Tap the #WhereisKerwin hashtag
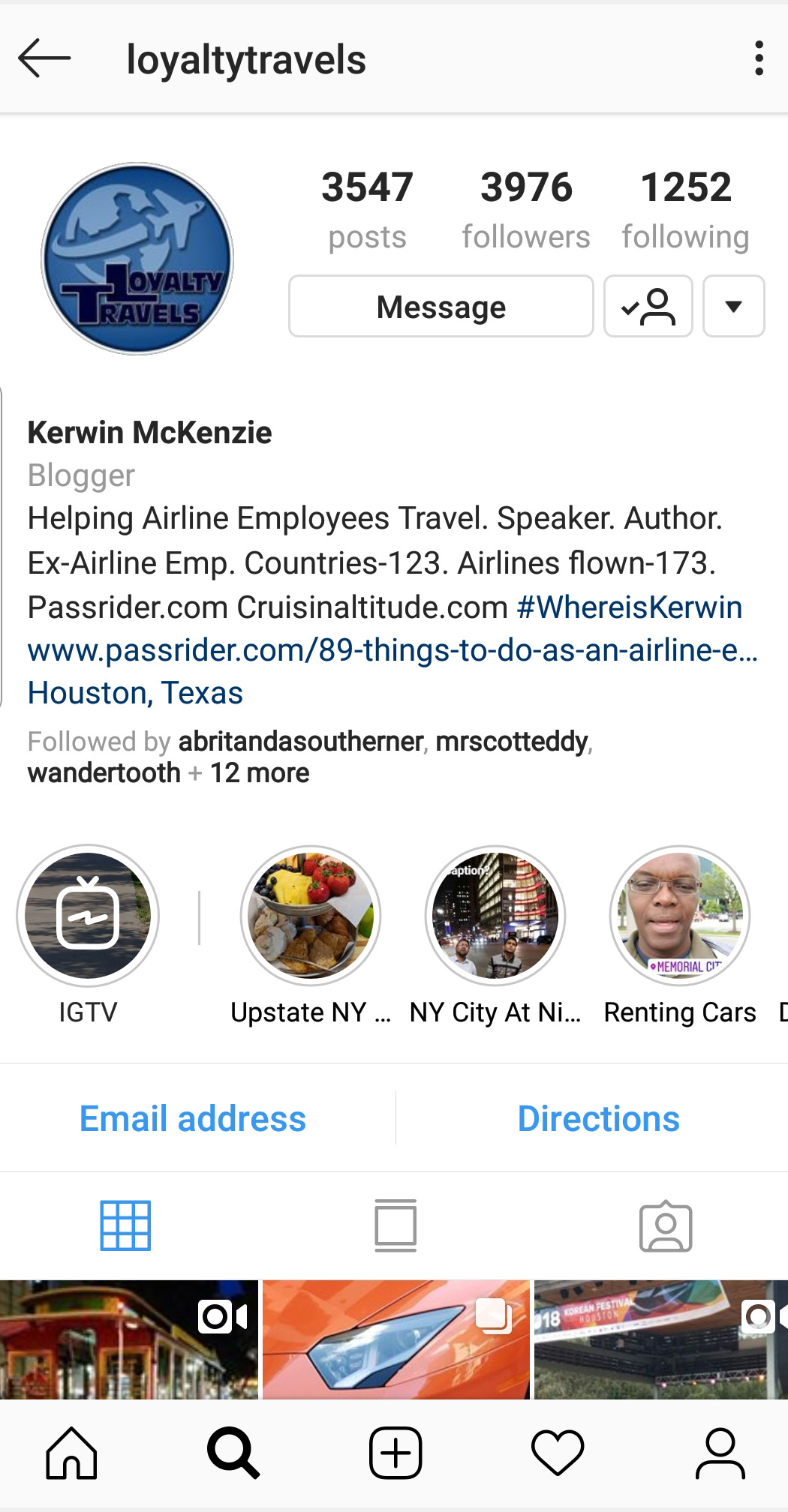This screenshot has width=788, height=1512. [x=630, y=607]
